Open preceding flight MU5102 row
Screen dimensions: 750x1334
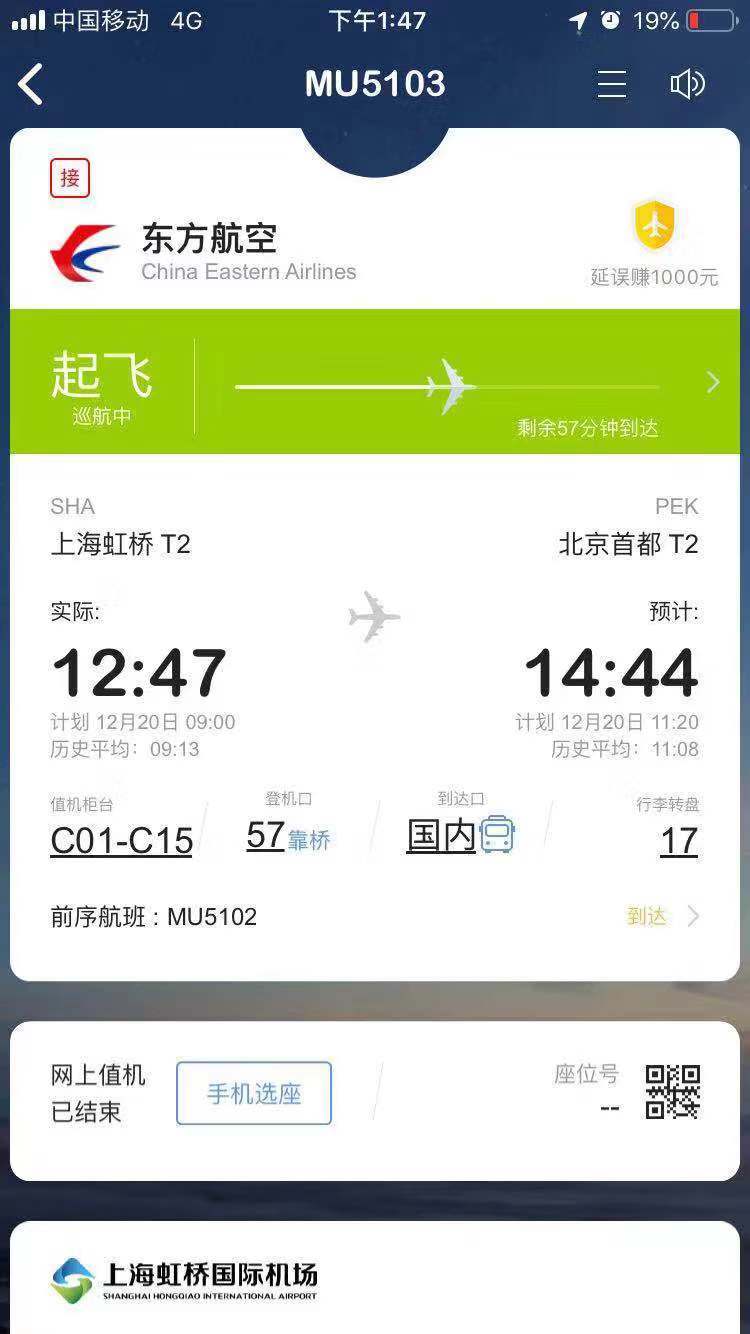(x=375, y=917)
